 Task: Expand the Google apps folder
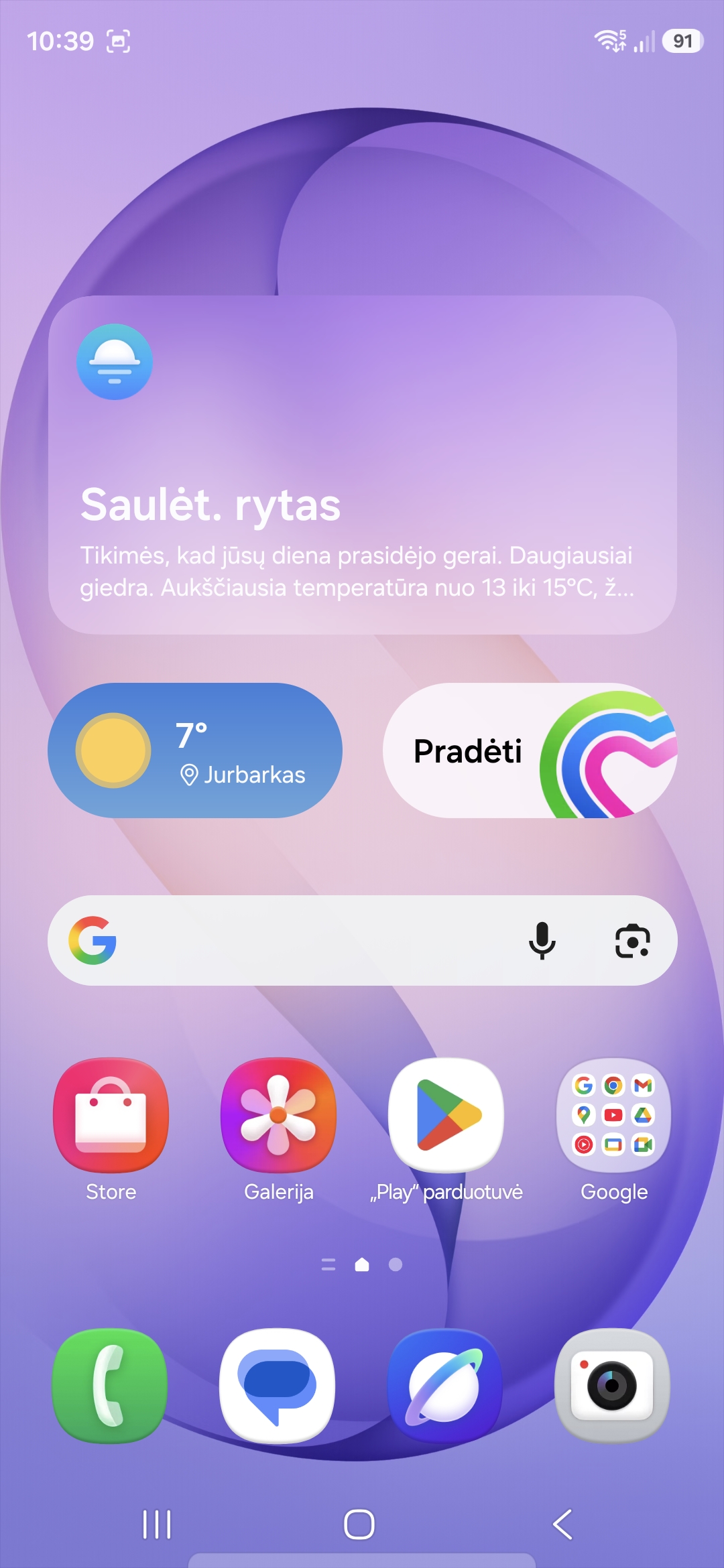click(x=613, y=1115)
